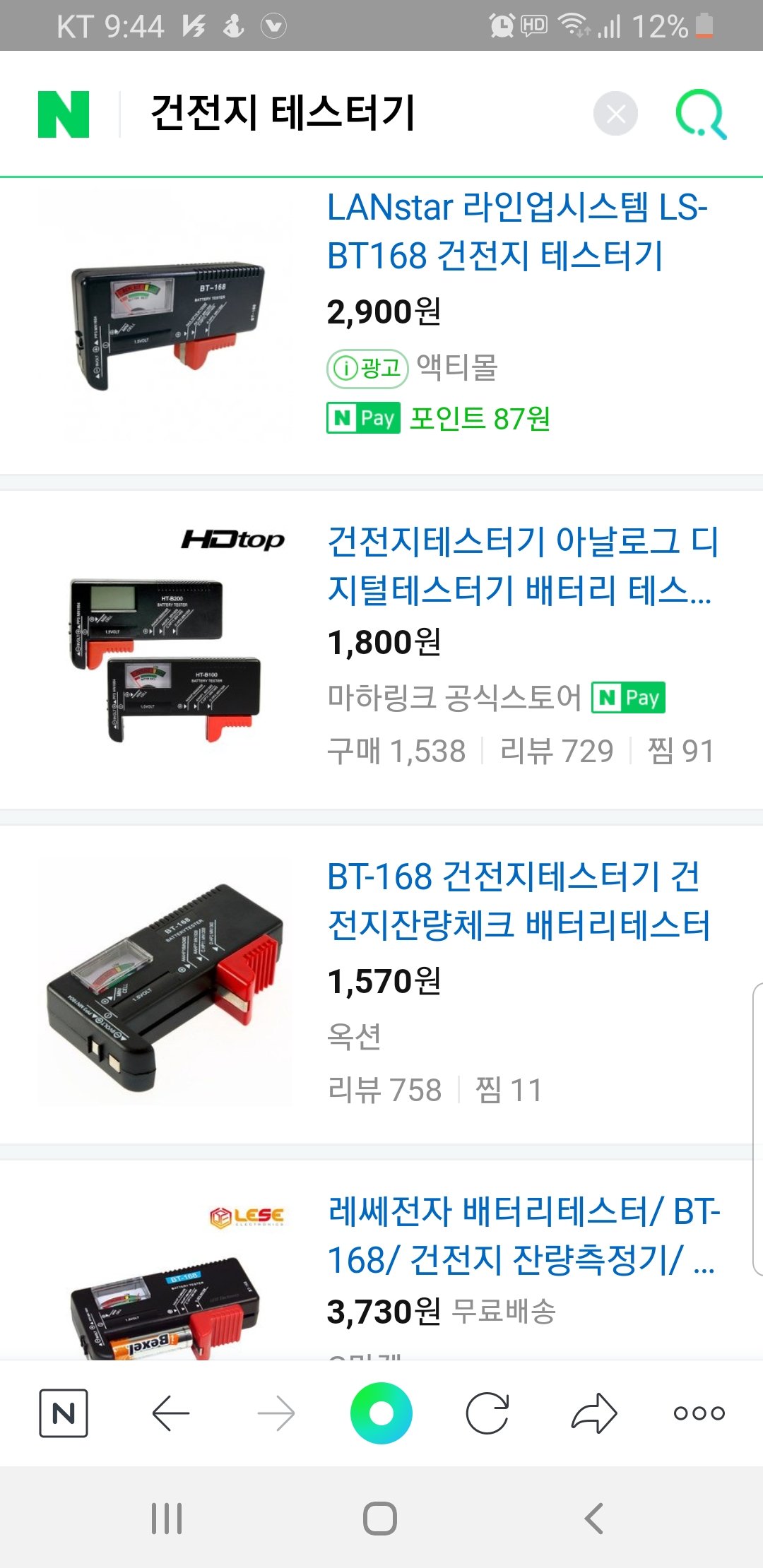Go to Naver home from bottom bar
The width and height of the screenshot is (763, 1568).
tap(64, 1413)
